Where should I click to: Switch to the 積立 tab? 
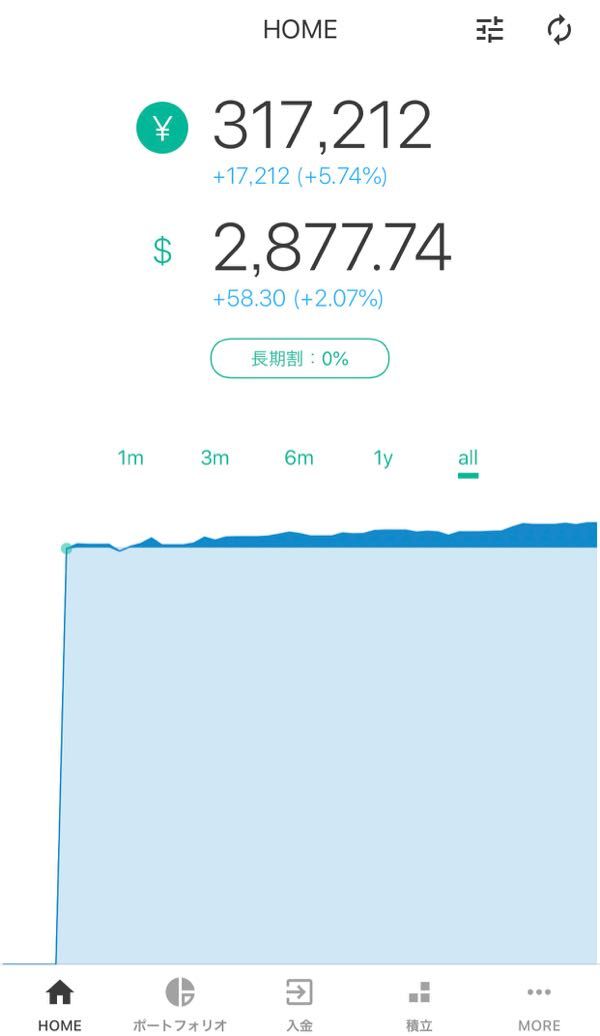[x=419, y=1005]
